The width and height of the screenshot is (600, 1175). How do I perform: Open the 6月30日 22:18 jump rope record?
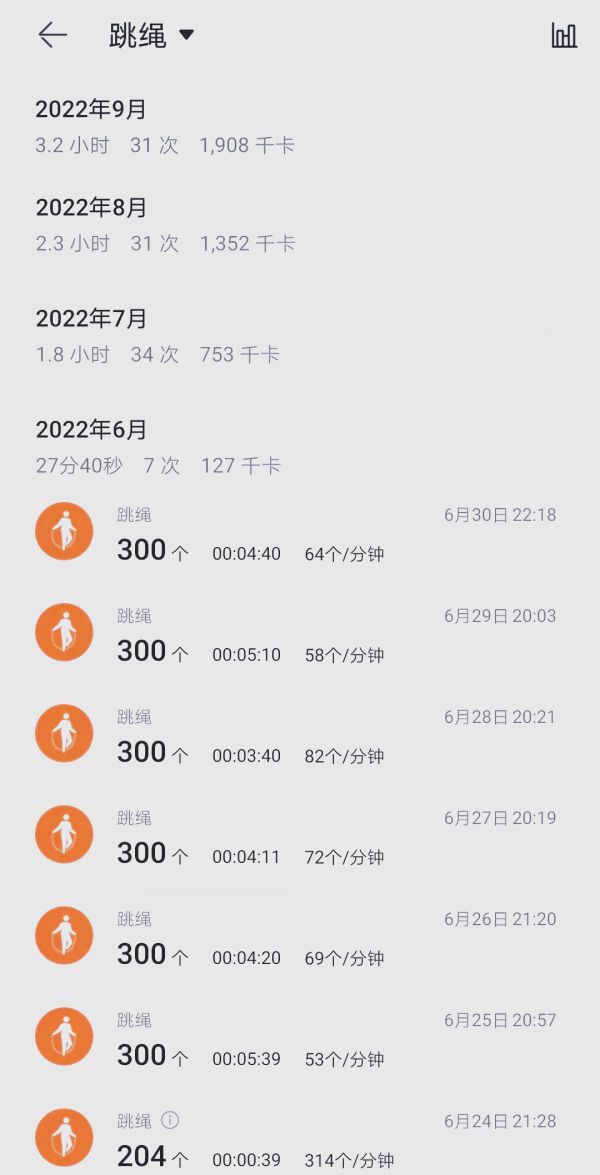(x=300, y=534)
